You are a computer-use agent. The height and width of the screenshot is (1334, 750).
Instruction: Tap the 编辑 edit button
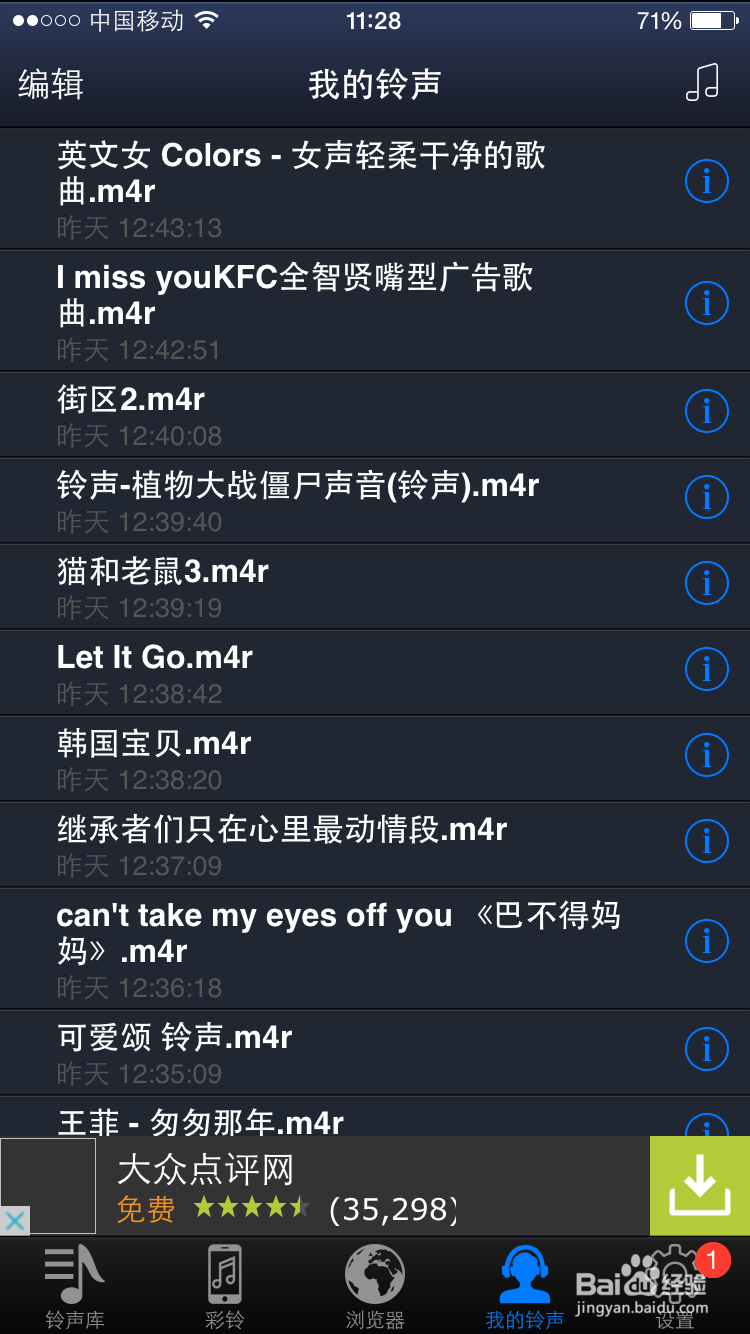[51, 84]
